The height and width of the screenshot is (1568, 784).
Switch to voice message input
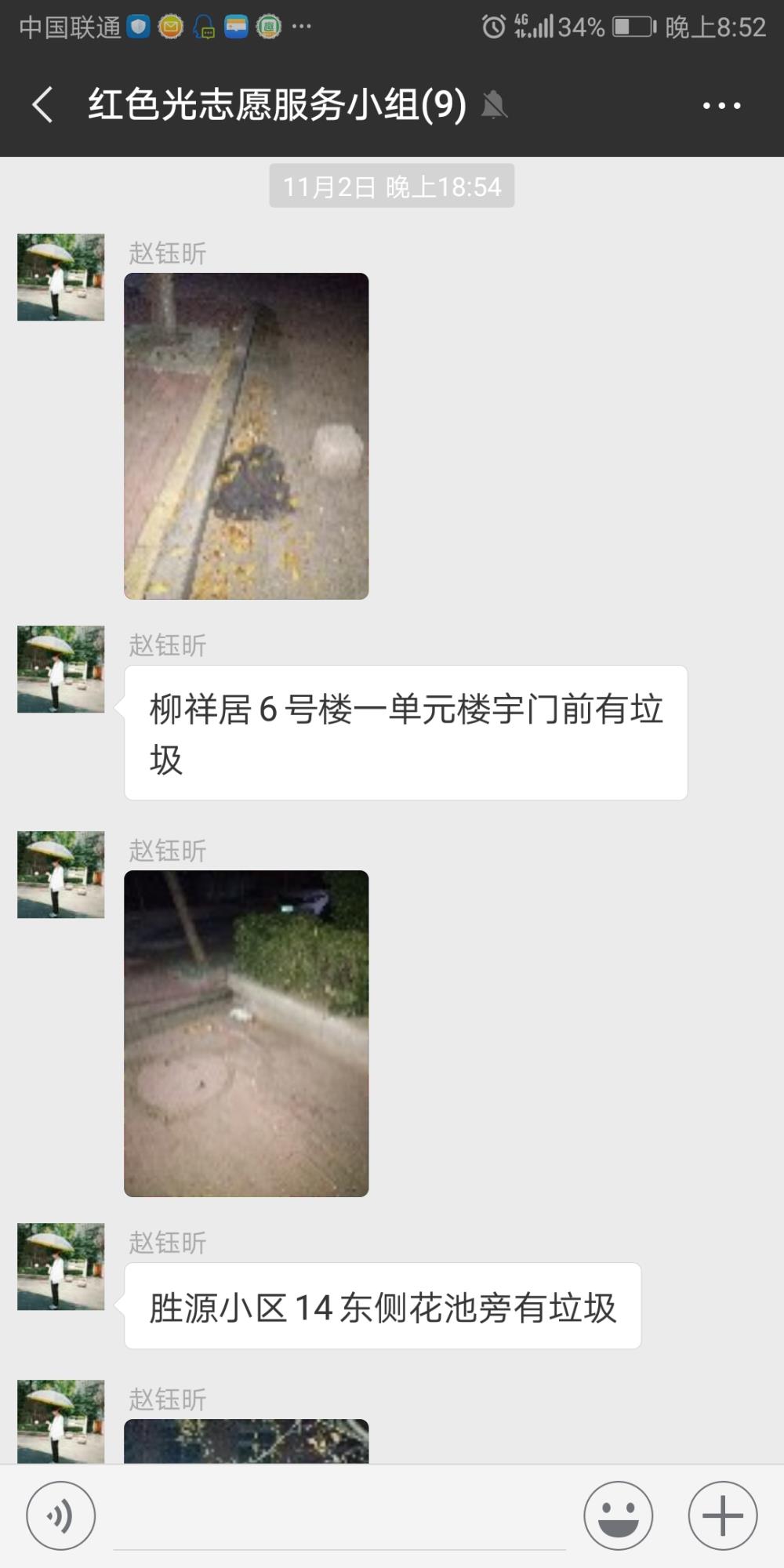[x=61, y=1515]
